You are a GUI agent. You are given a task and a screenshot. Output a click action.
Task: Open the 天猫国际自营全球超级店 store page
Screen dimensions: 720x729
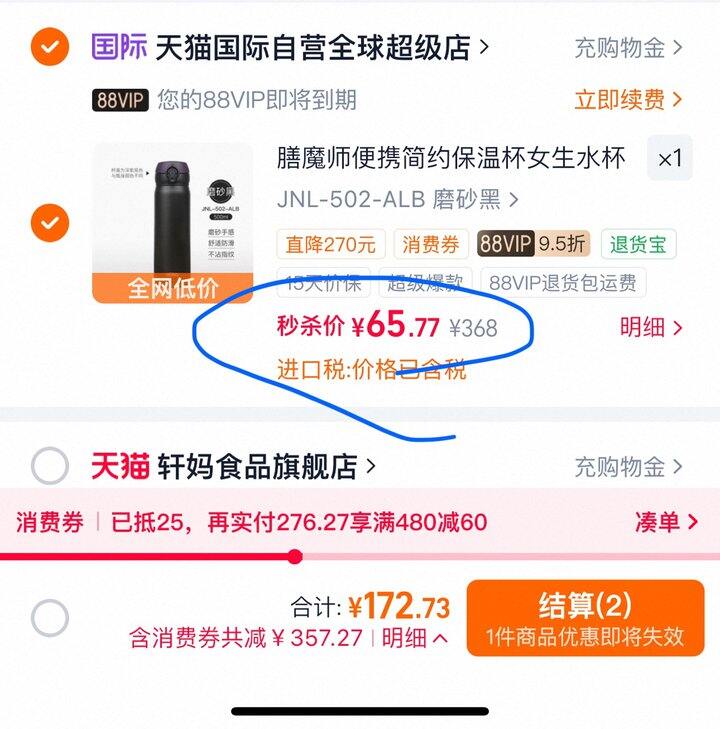pos(290,47)
